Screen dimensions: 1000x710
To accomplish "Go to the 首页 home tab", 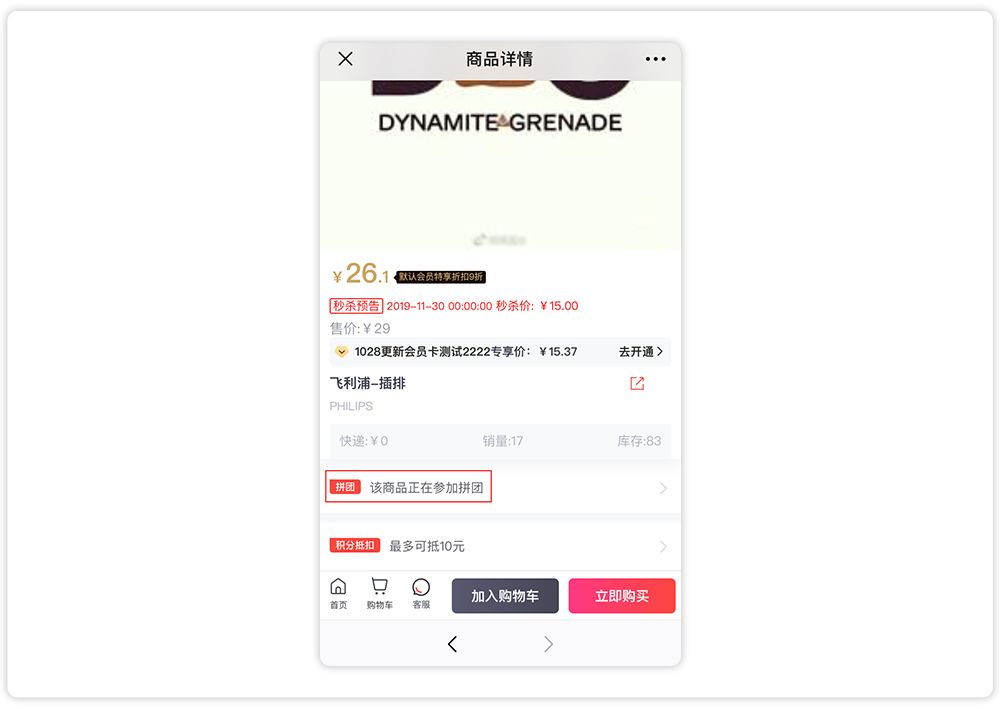I will click(339, 593).
